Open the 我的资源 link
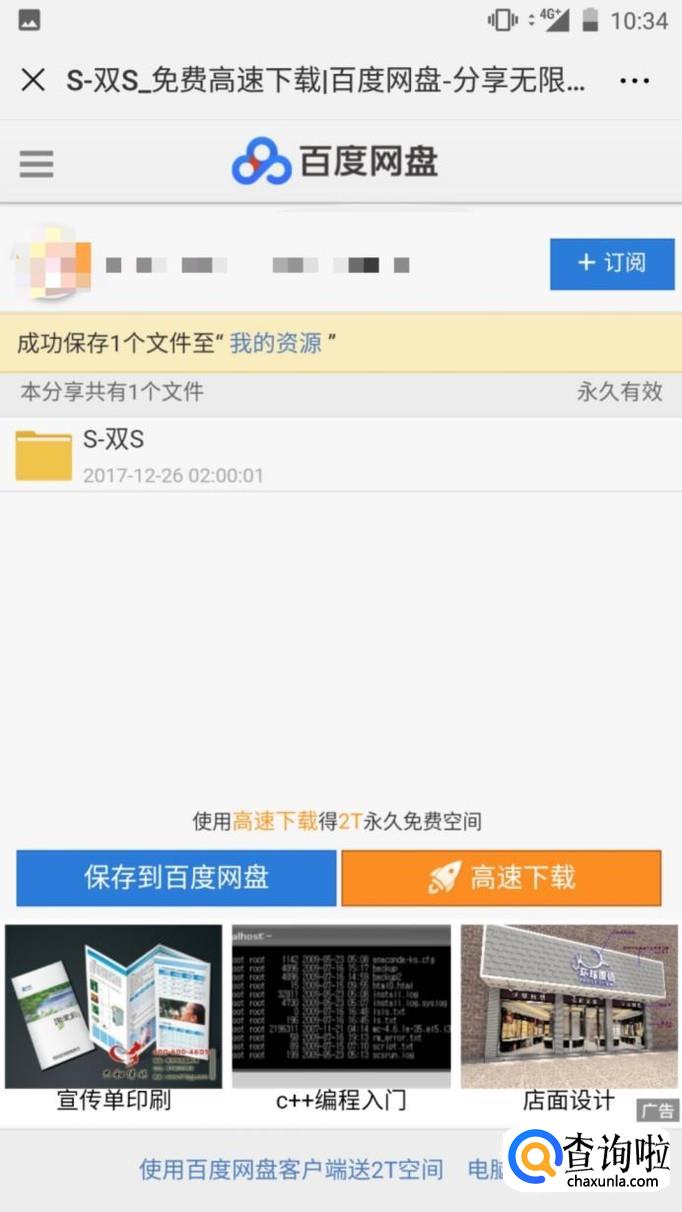 [x=276, y=344]
